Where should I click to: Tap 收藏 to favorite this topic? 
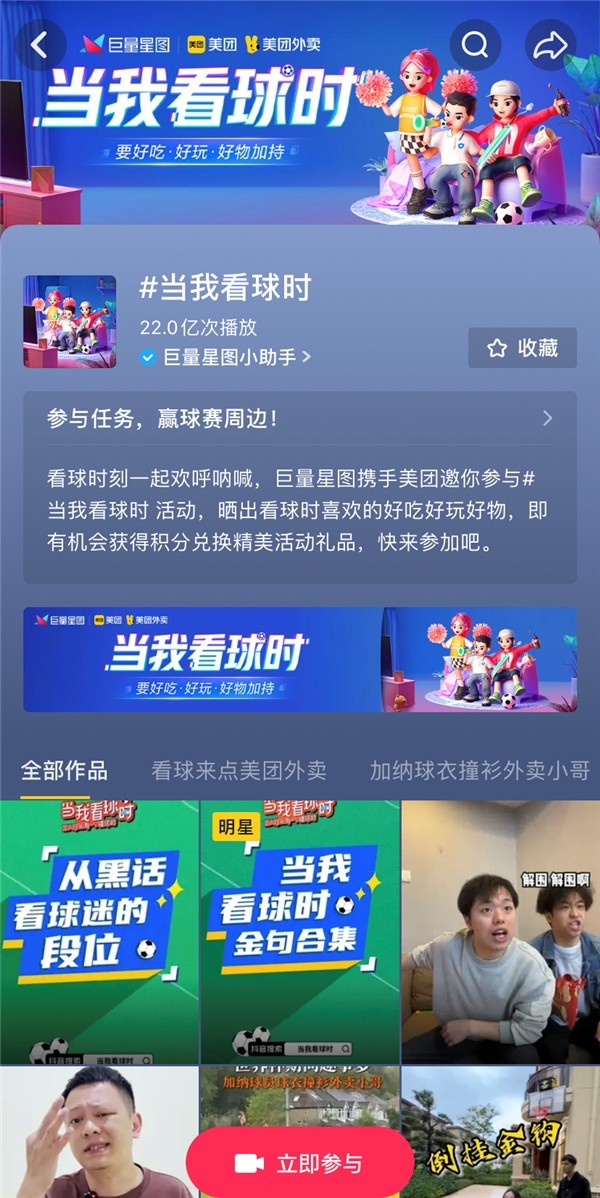click(x=522, y=348)
